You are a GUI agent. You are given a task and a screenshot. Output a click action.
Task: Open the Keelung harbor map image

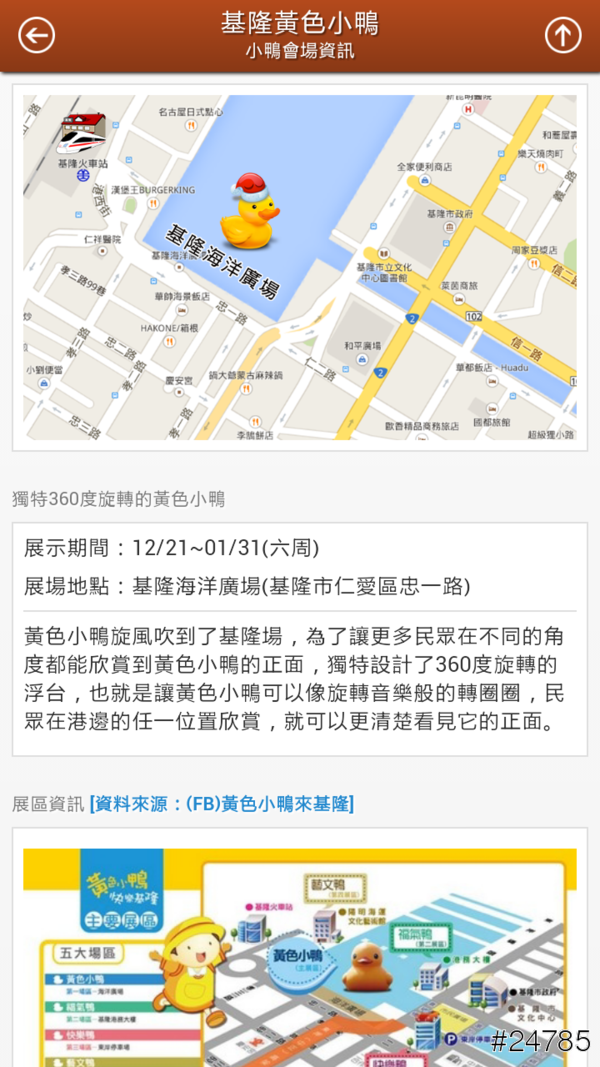[300, 267]
